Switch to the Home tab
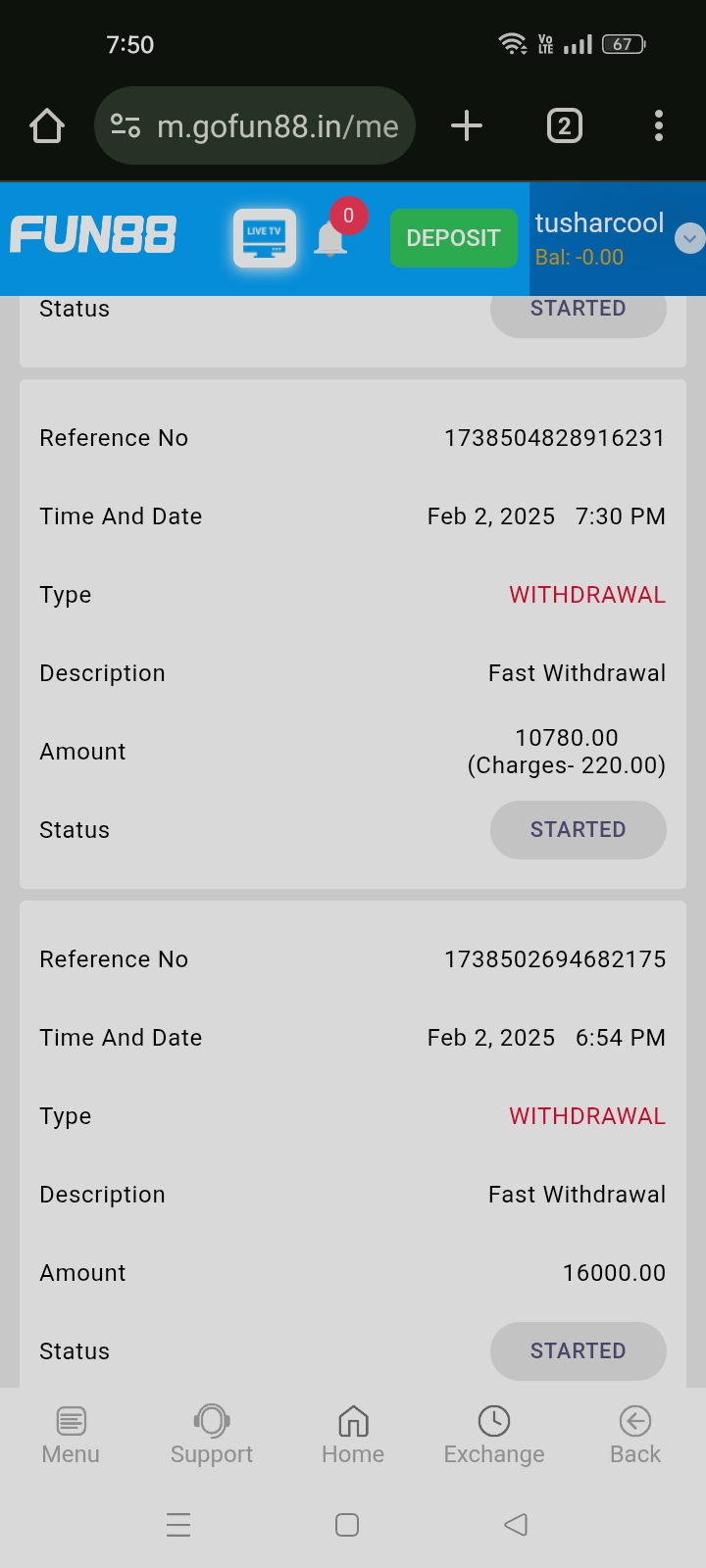This screenshot has width=706, height=1568. coord(353,1435)
